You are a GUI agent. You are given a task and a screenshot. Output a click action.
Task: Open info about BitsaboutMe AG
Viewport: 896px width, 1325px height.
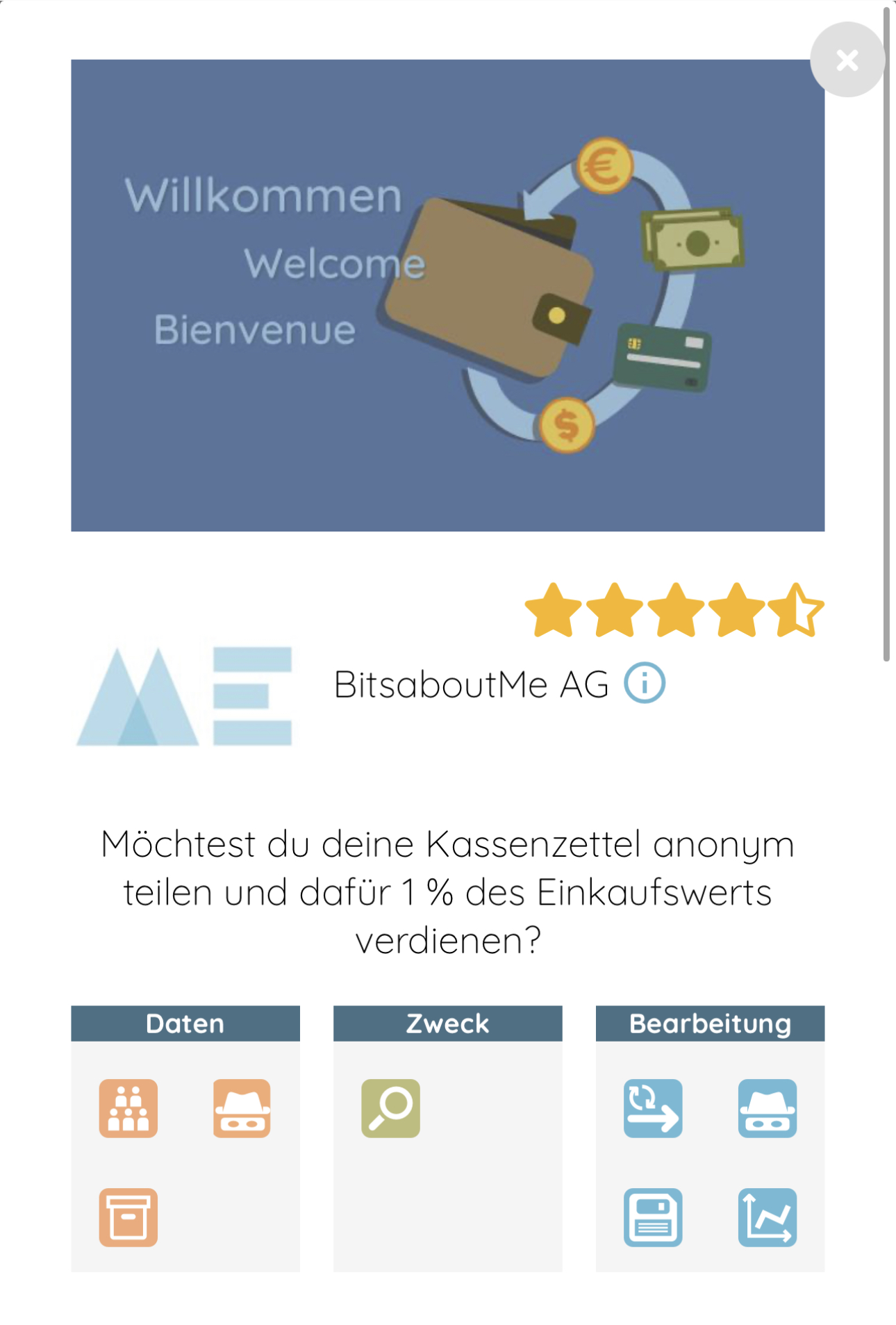point(644,683)
